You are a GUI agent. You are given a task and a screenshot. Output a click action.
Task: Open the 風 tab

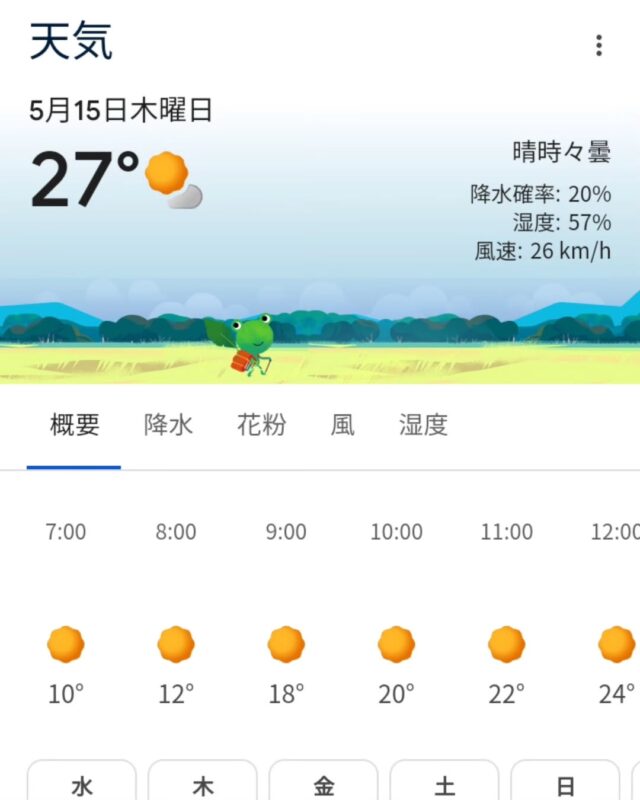tap(342, 425)
